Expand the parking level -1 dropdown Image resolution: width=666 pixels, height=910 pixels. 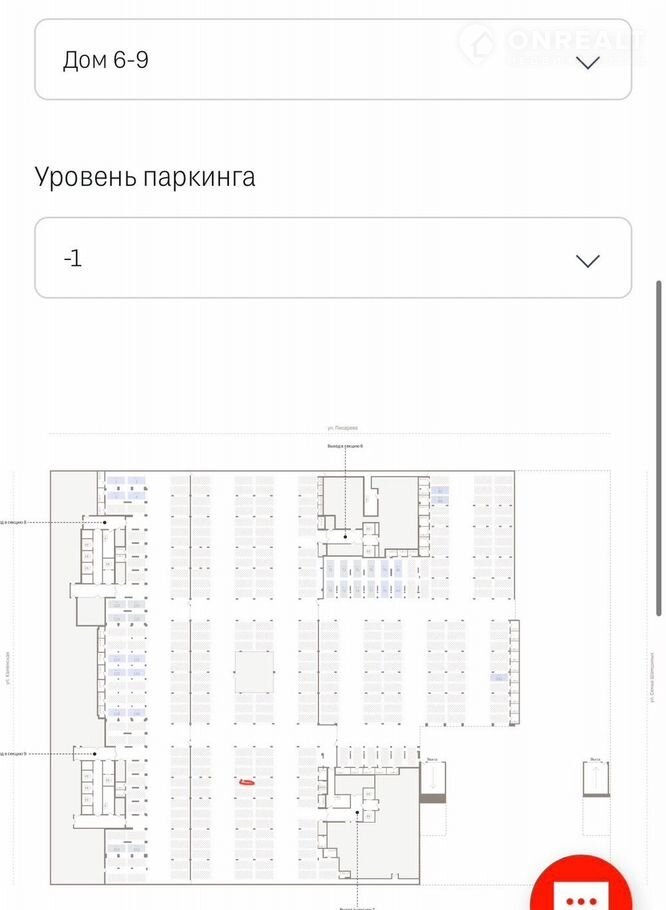(333, 258)
